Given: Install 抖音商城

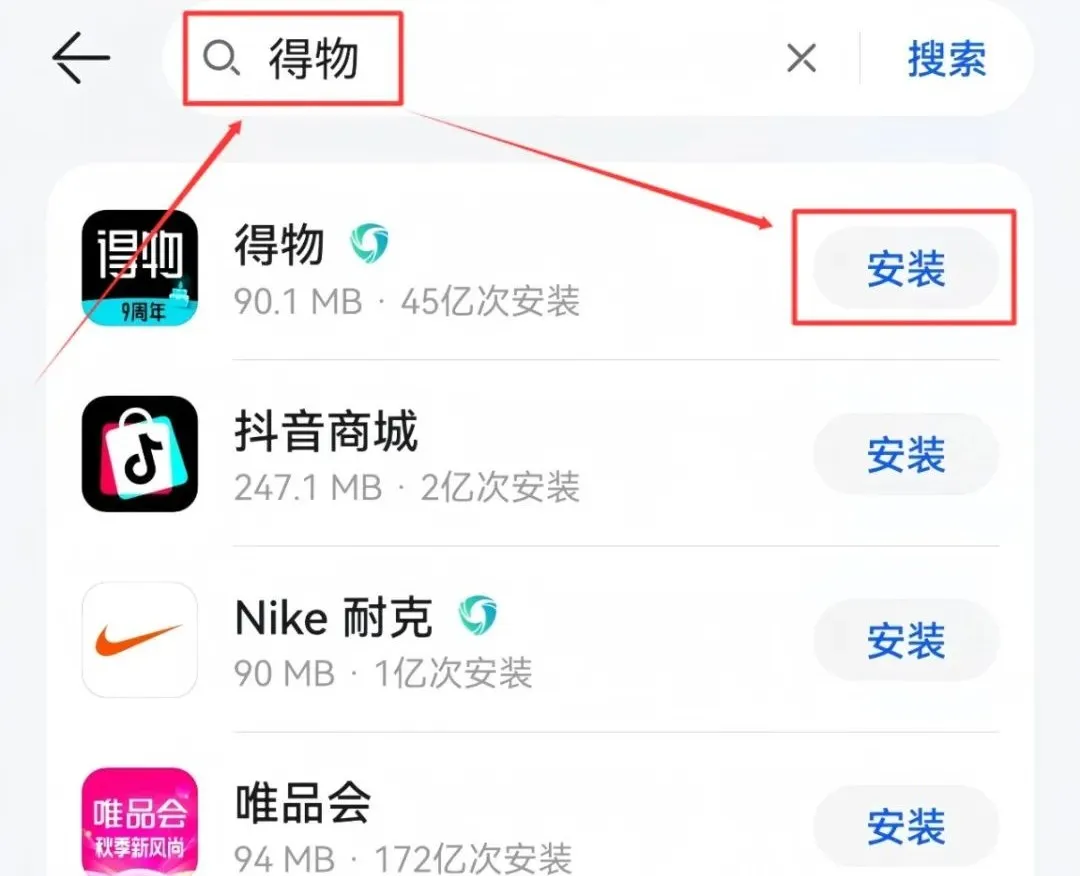Looking at the screenshot, I should pos(905,455).
